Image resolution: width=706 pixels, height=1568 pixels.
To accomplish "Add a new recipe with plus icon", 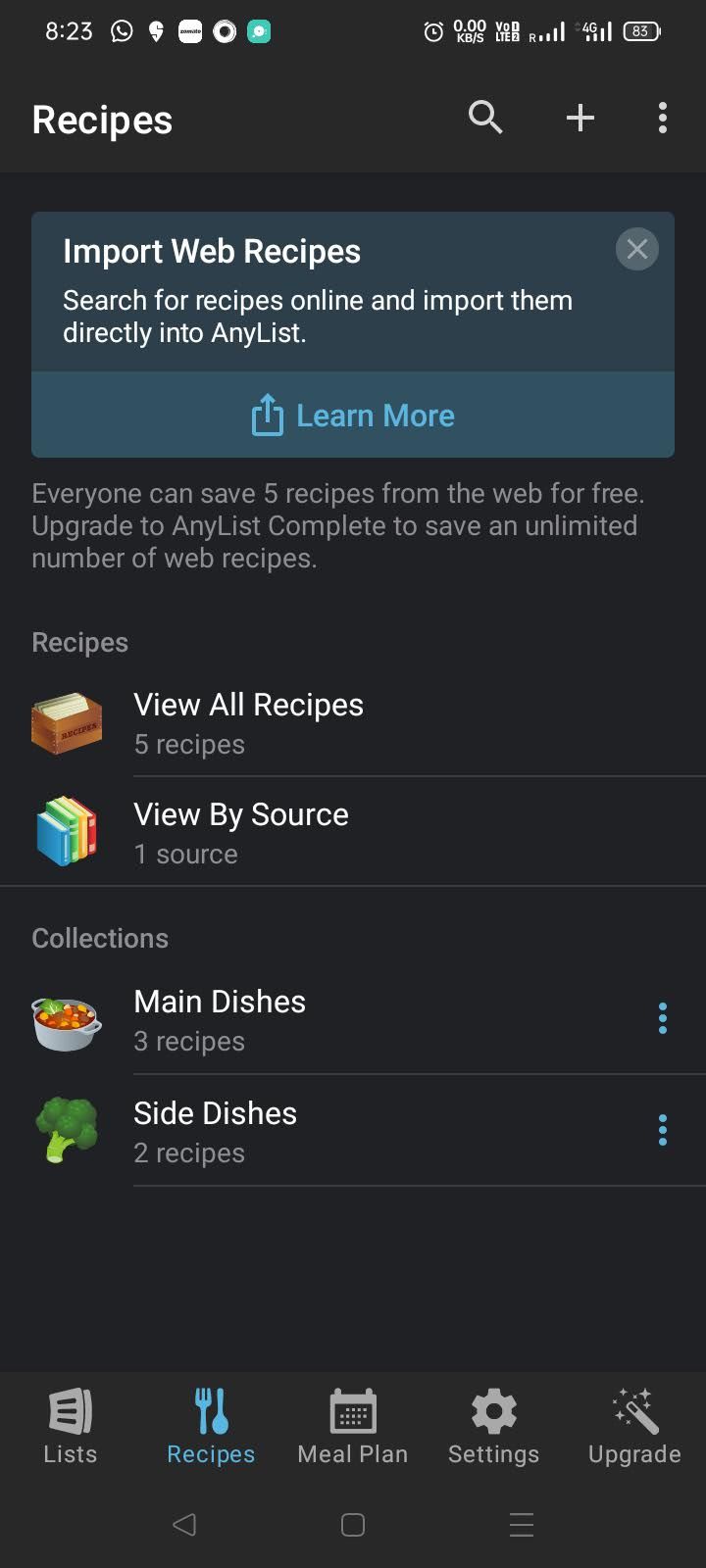I will 580,119.
